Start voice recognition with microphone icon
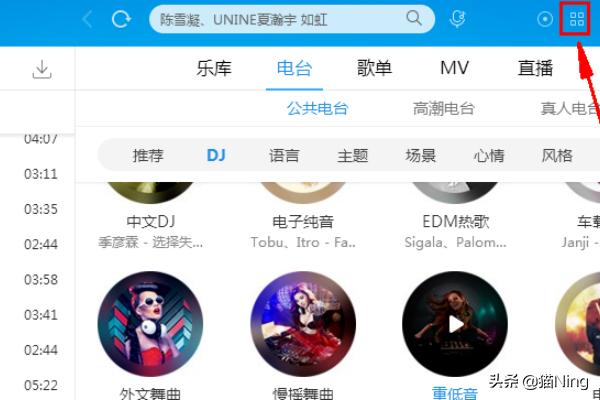Image resolution: width=600 pixels, height=400 pixels. (458, 19)
